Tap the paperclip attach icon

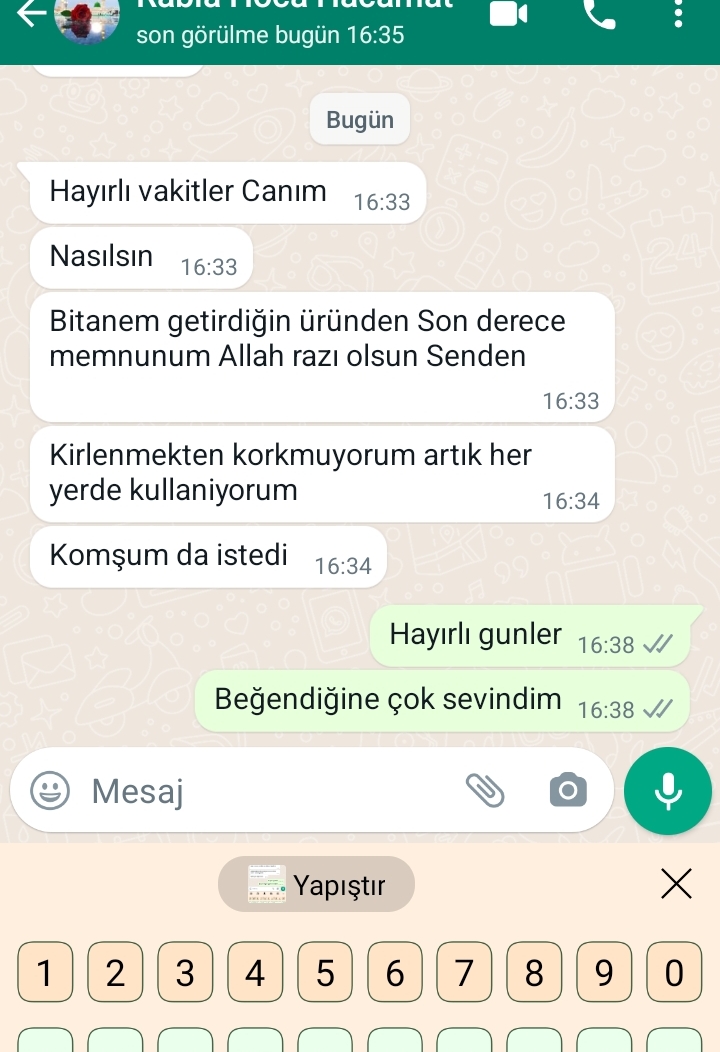(x=485, y=790)
